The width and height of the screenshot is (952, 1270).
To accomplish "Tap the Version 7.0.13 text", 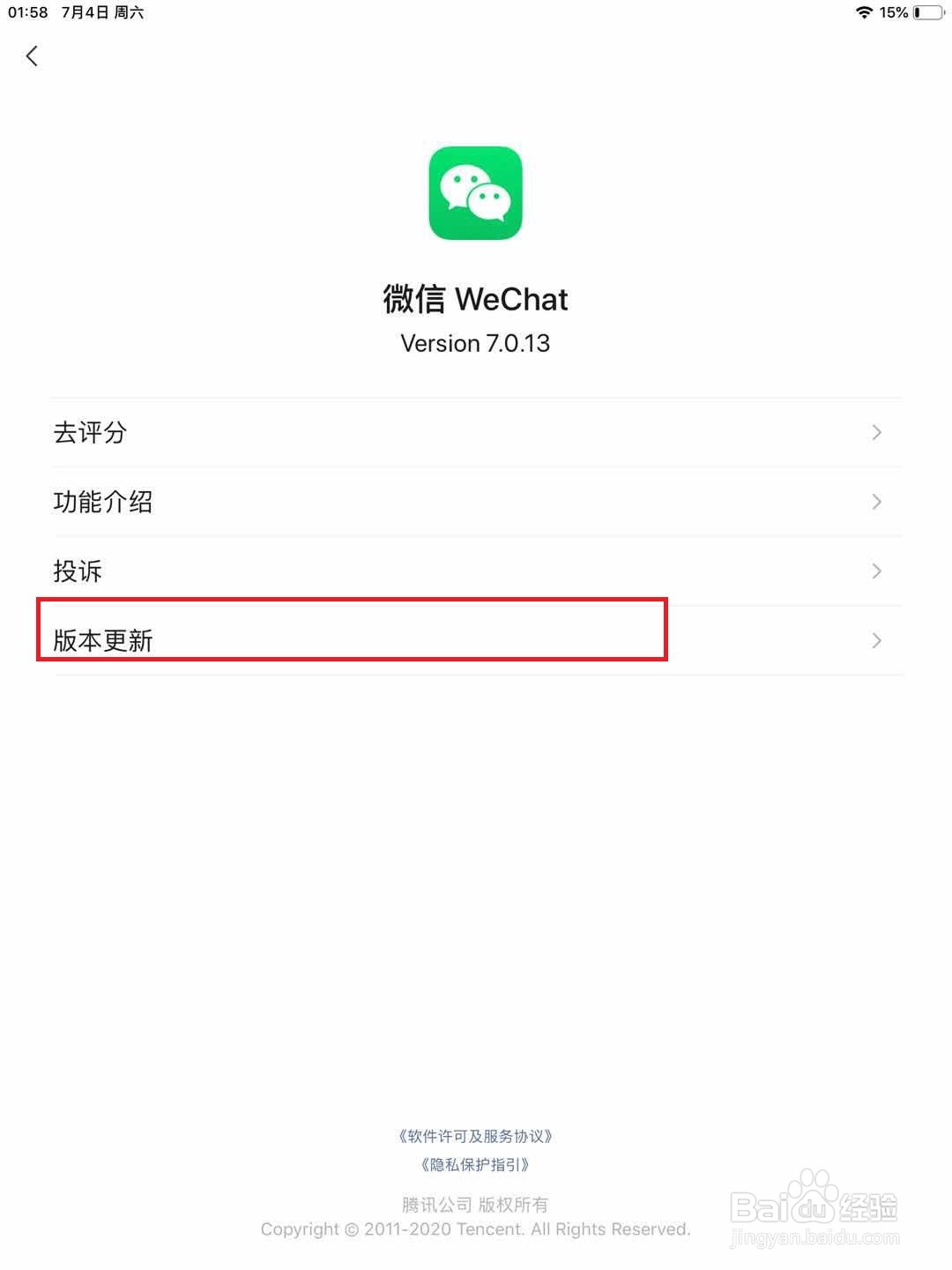I will click(474, 343).
